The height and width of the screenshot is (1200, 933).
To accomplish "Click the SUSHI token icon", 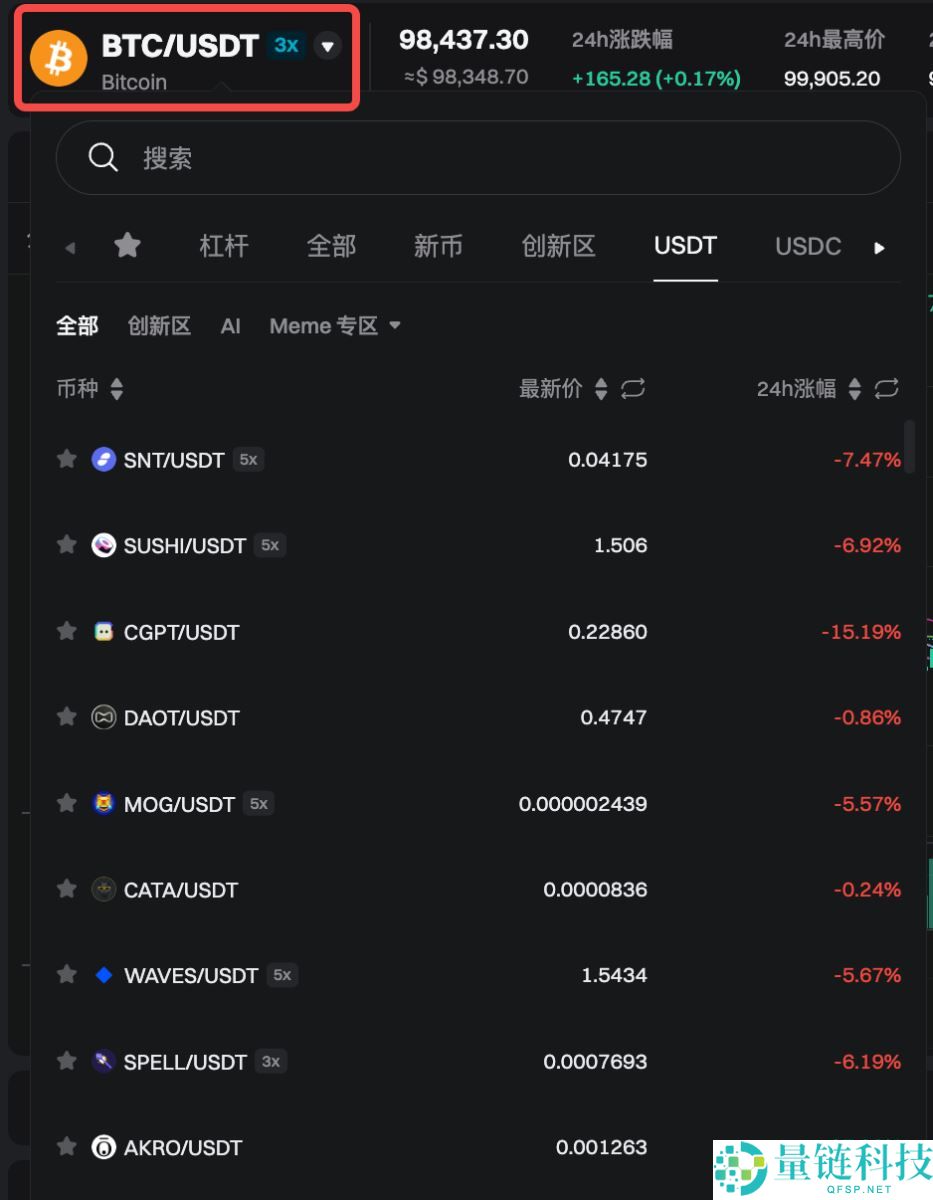I will [103, 545].
